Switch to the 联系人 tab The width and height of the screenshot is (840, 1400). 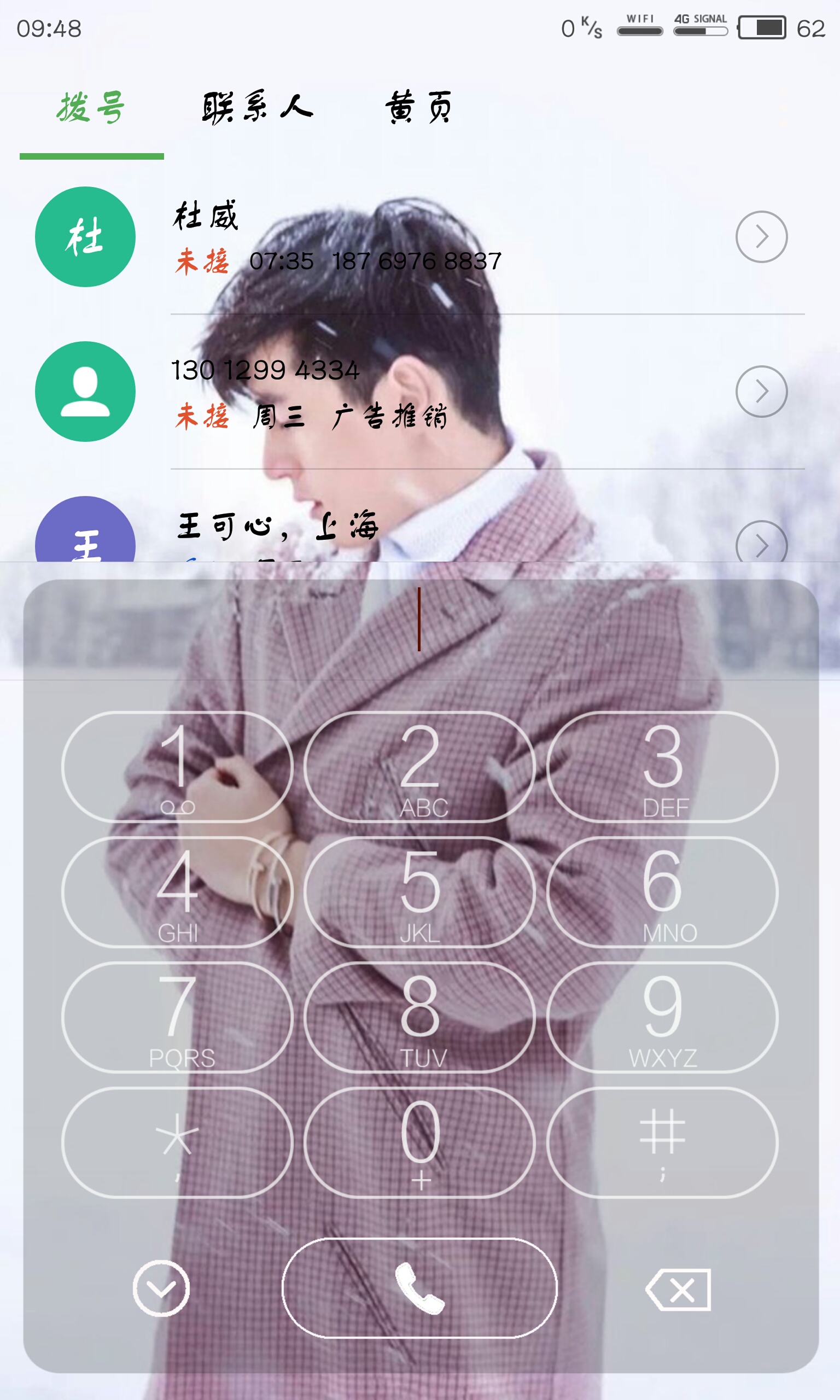pos(258,108)
